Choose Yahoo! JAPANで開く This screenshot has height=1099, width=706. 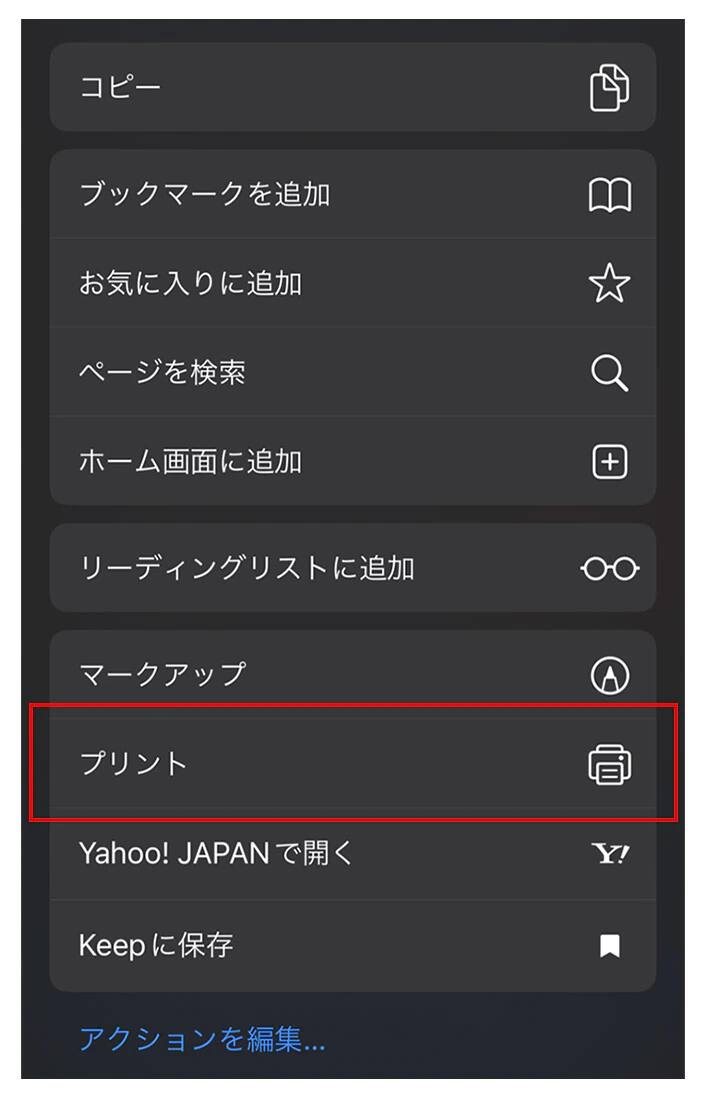click(352, 854)
